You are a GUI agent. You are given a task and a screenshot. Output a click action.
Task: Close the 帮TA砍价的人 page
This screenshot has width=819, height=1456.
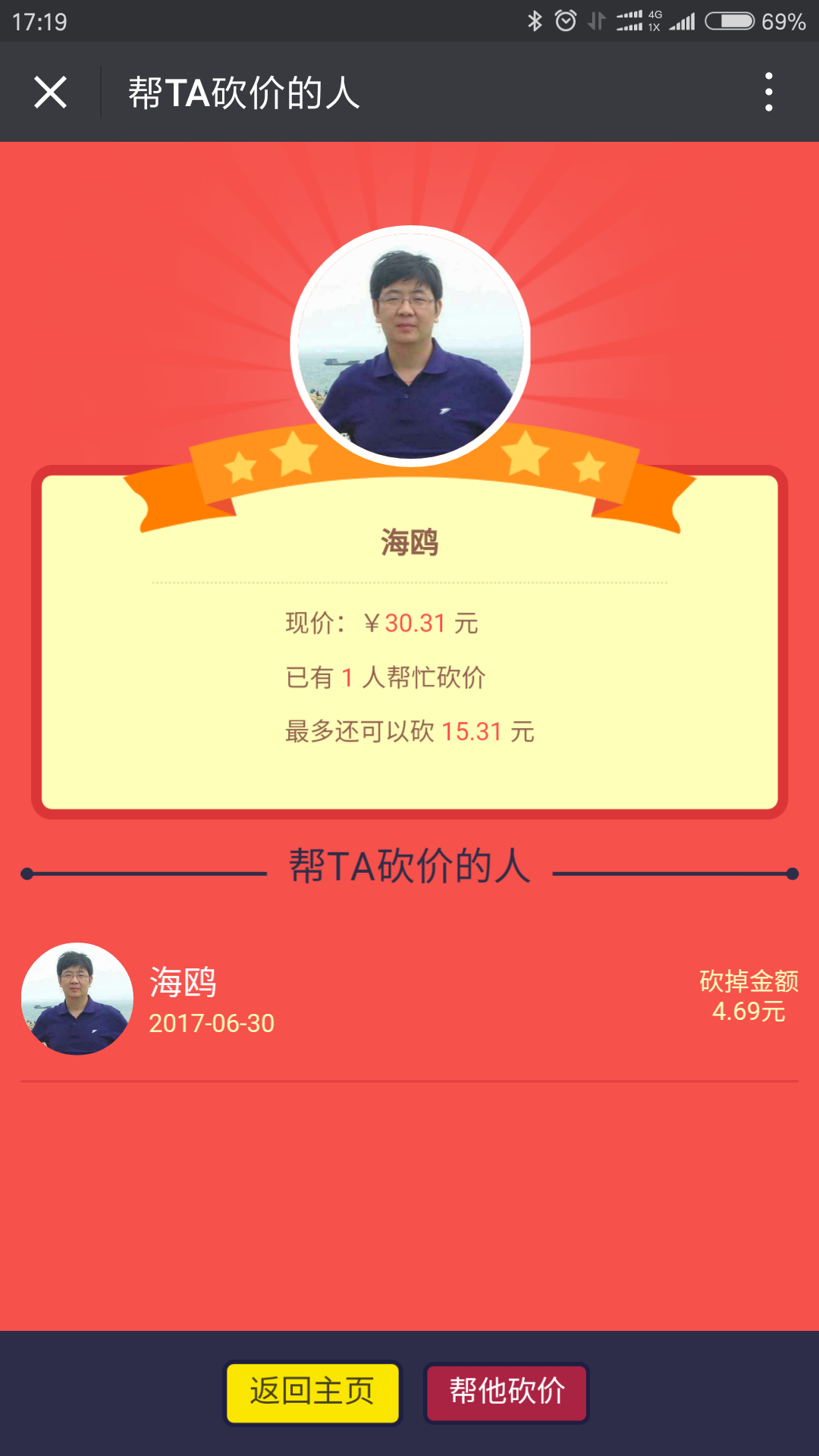point(50,93)
